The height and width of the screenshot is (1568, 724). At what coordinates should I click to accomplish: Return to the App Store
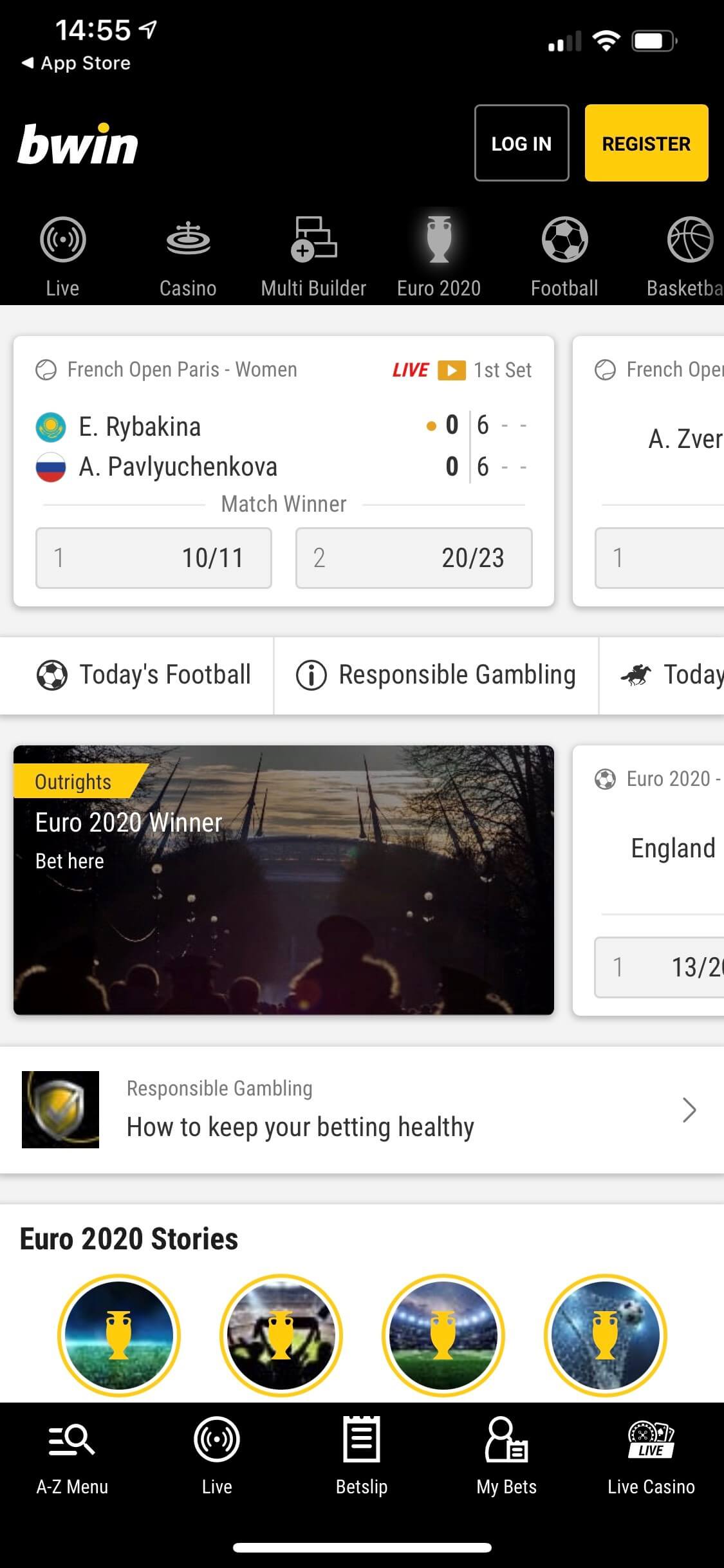(x=76, y=63)
